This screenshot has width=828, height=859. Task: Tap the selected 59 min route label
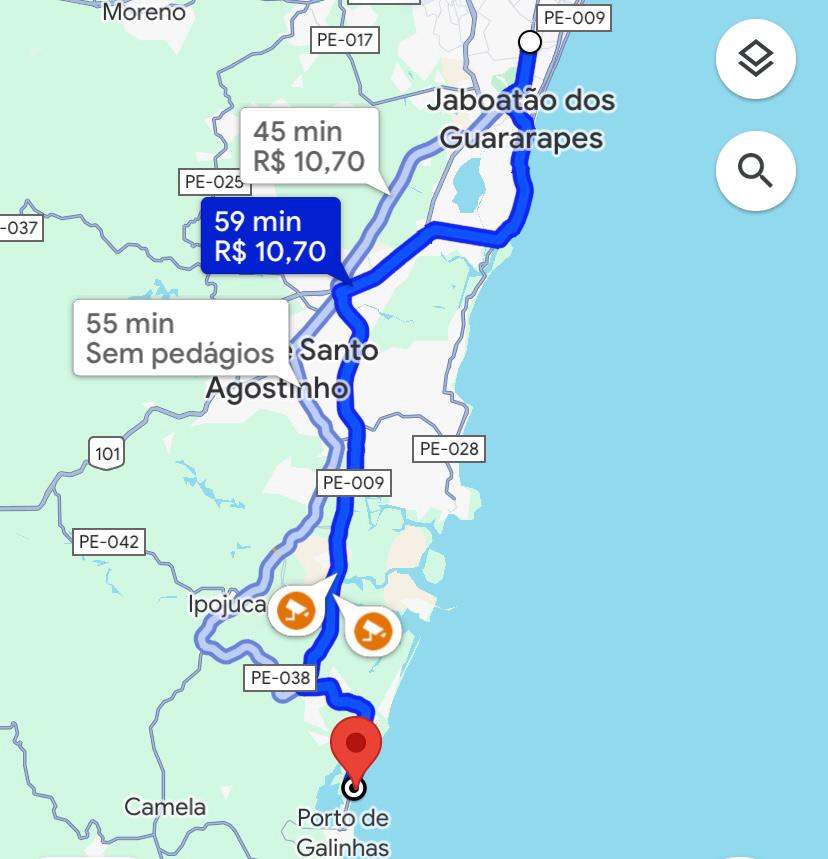pos(270,236)
